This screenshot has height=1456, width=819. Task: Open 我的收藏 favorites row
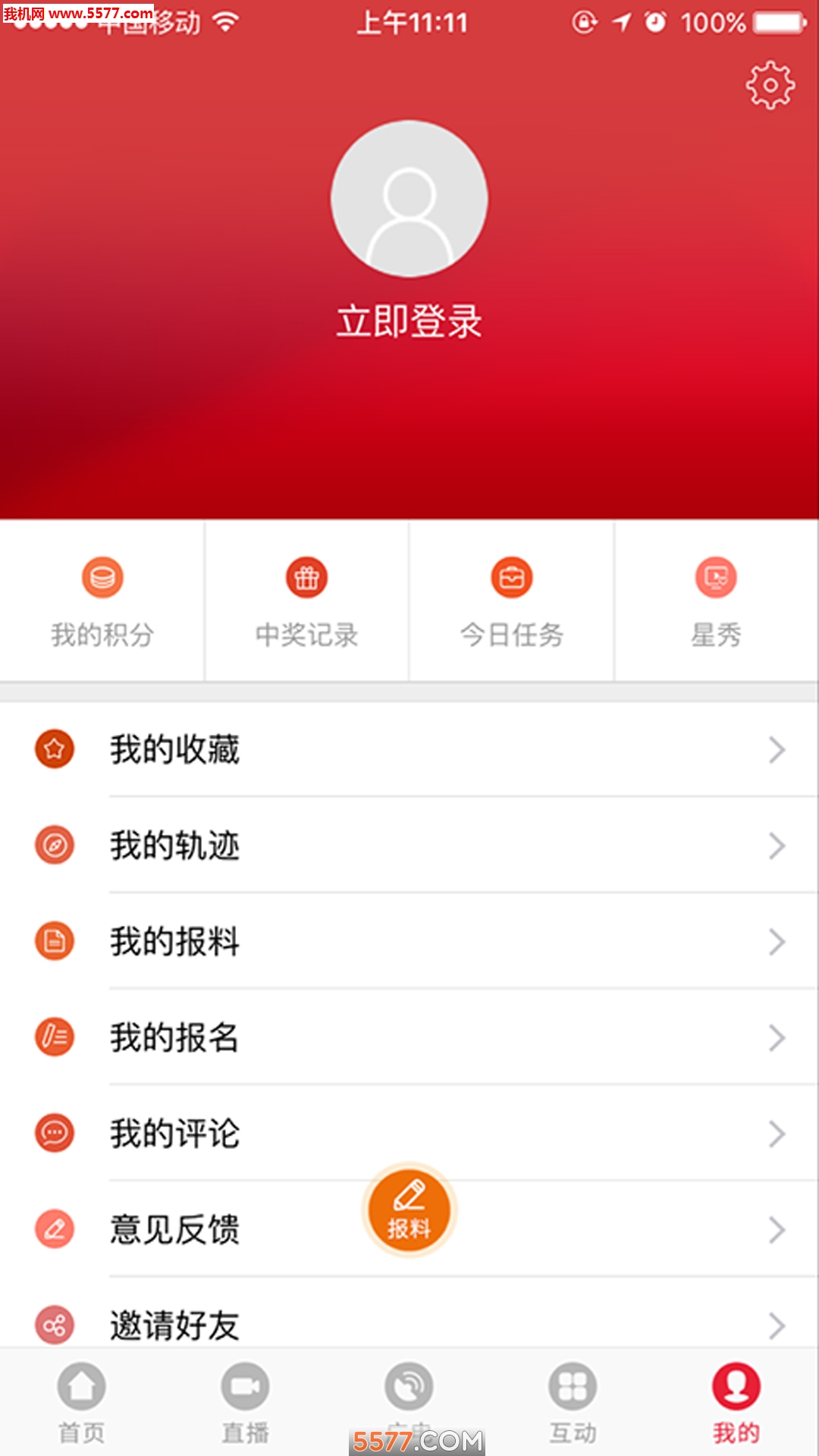pos(409,750)
